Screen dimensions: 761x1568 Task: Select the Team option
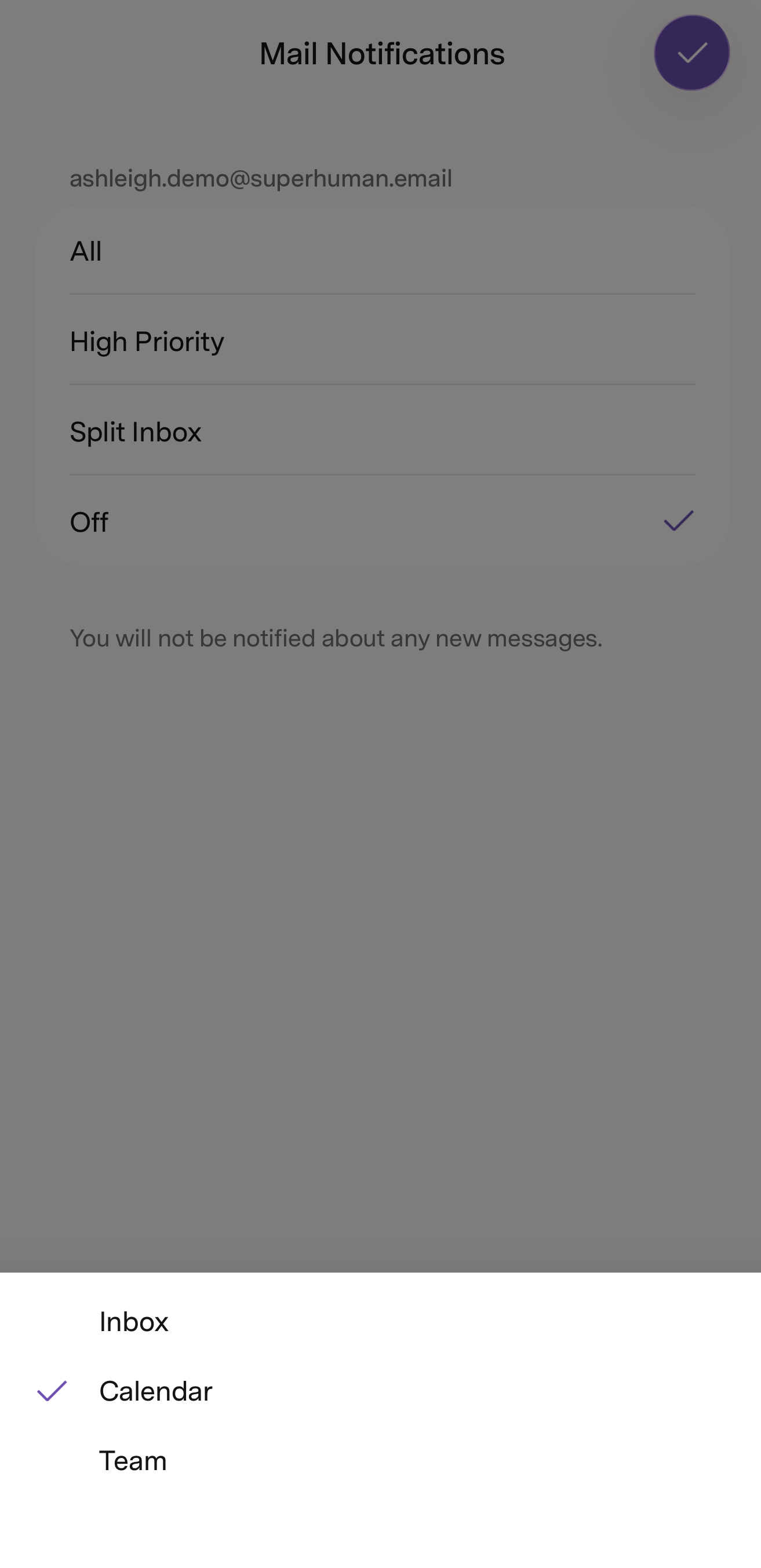(380, 1461)
